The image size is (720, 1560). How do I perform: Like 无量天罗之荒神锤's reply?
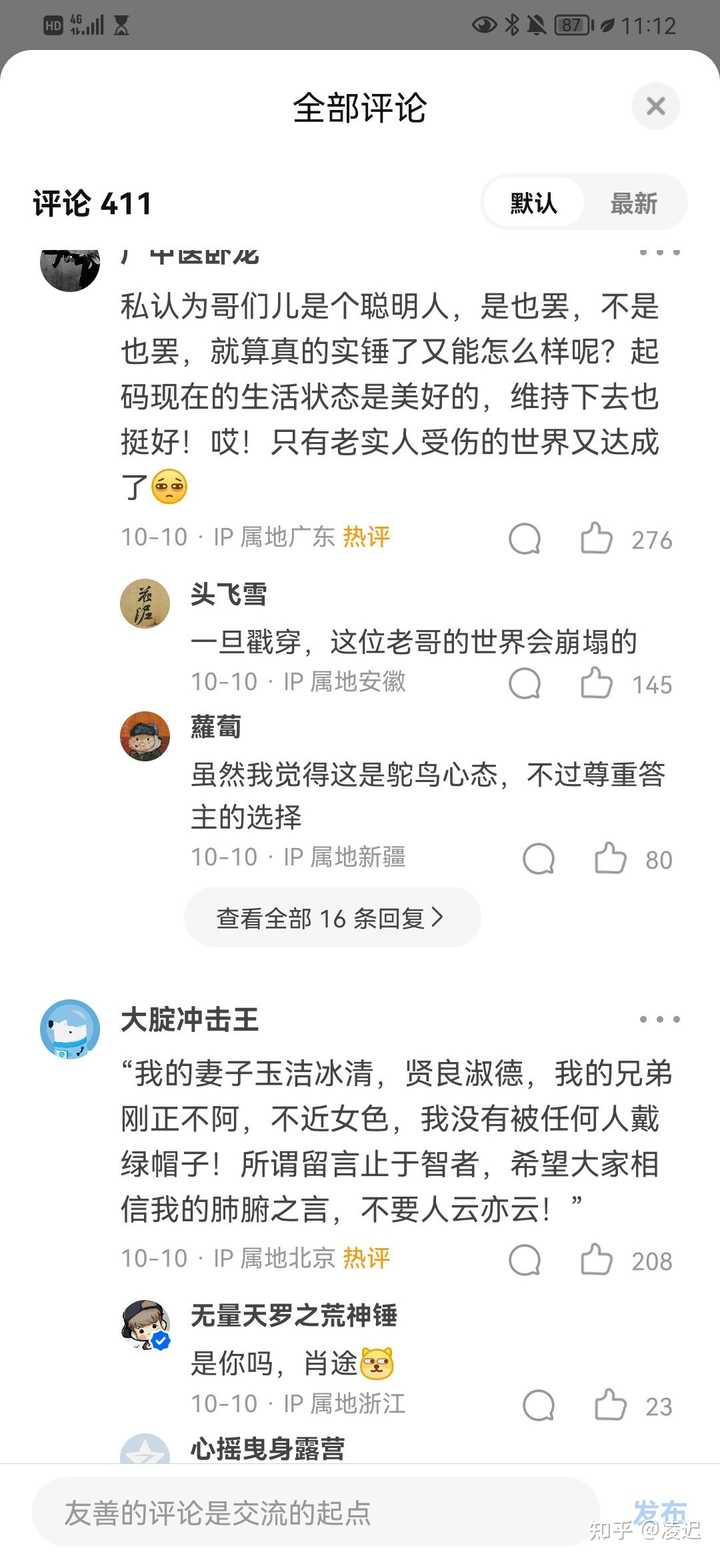point(610,1405)
